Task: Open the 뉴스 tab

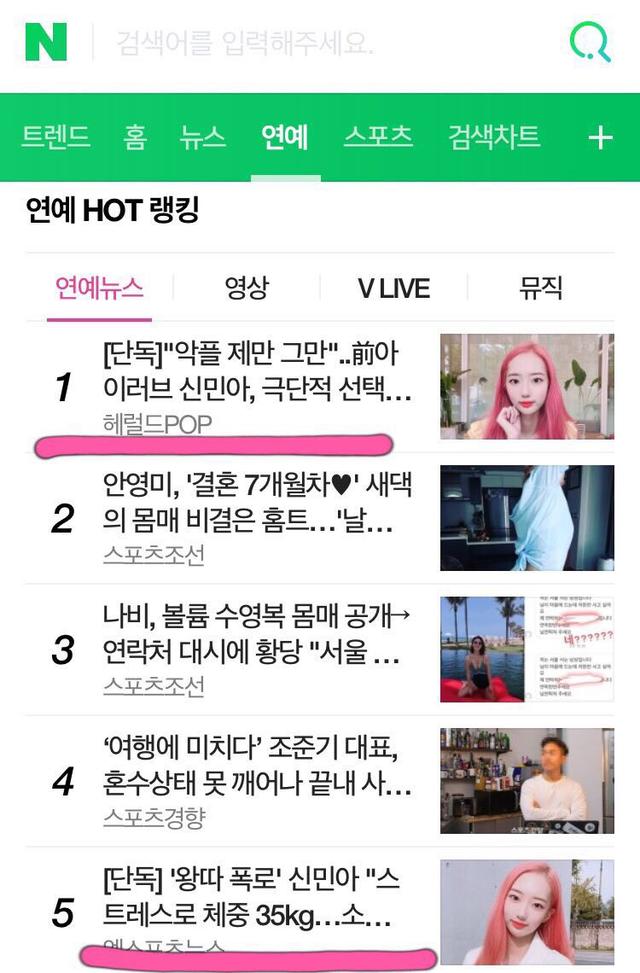Action: (x=203, y=137)
